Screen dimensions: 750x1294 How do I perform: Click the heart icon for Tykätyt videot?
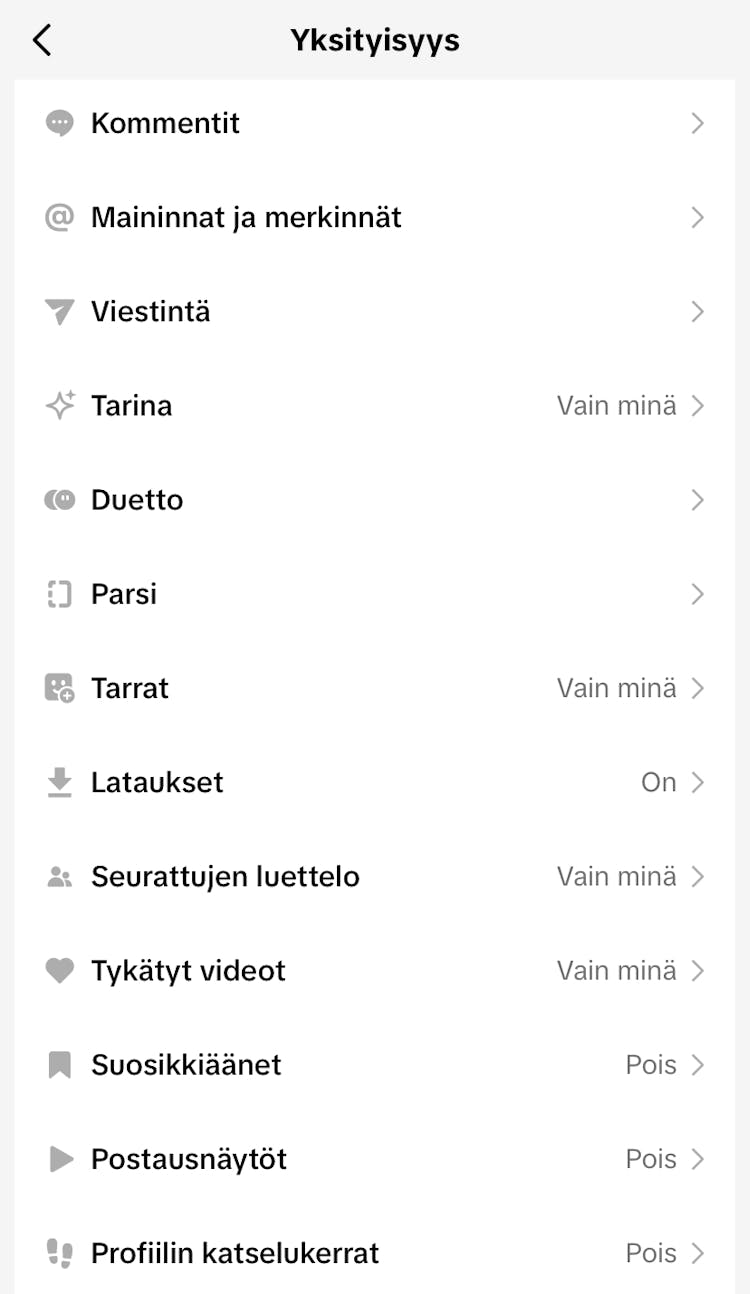60,970
